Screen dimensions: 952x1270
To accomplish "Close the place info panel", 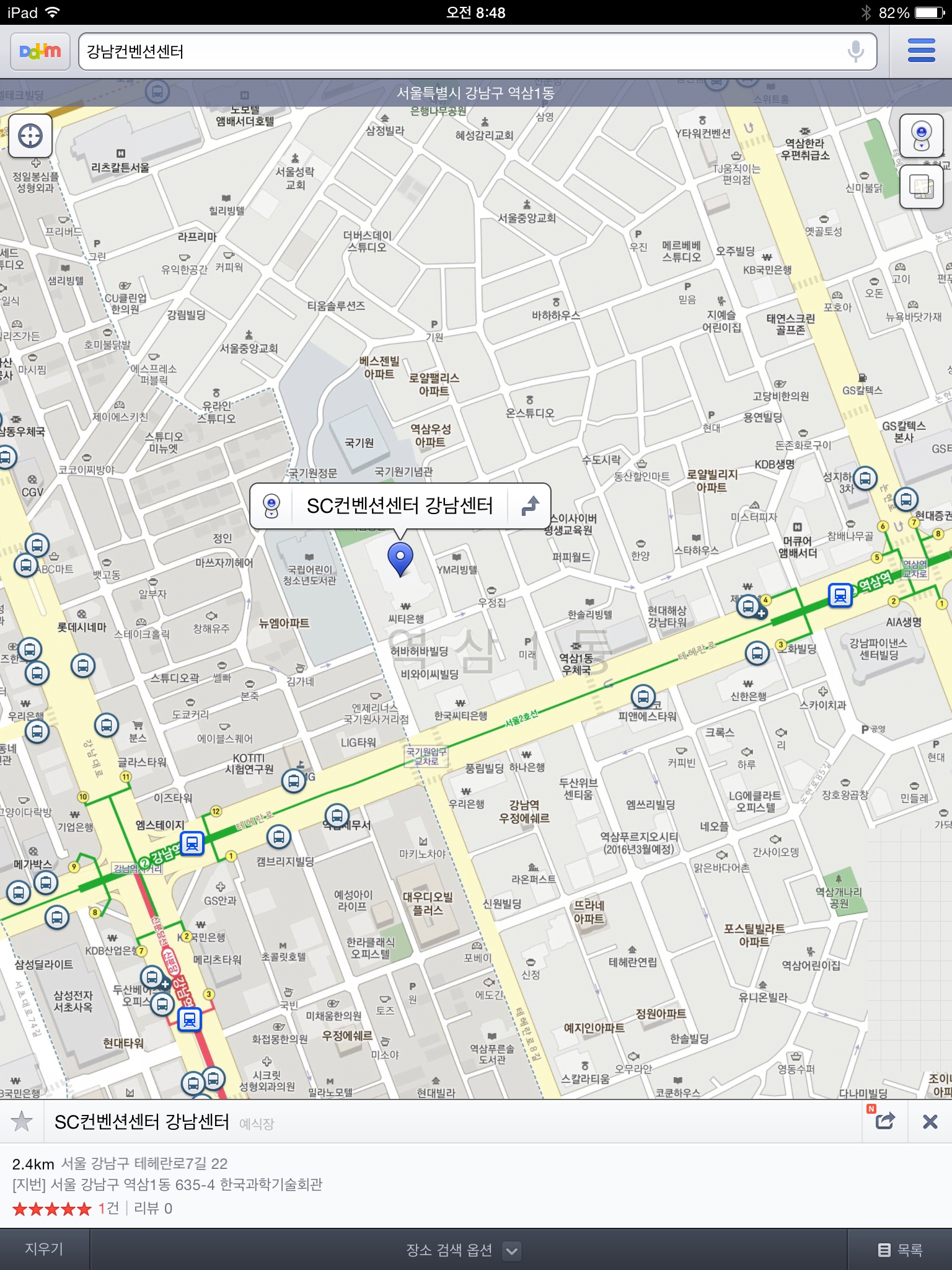I will click(x=930, y=1121).
